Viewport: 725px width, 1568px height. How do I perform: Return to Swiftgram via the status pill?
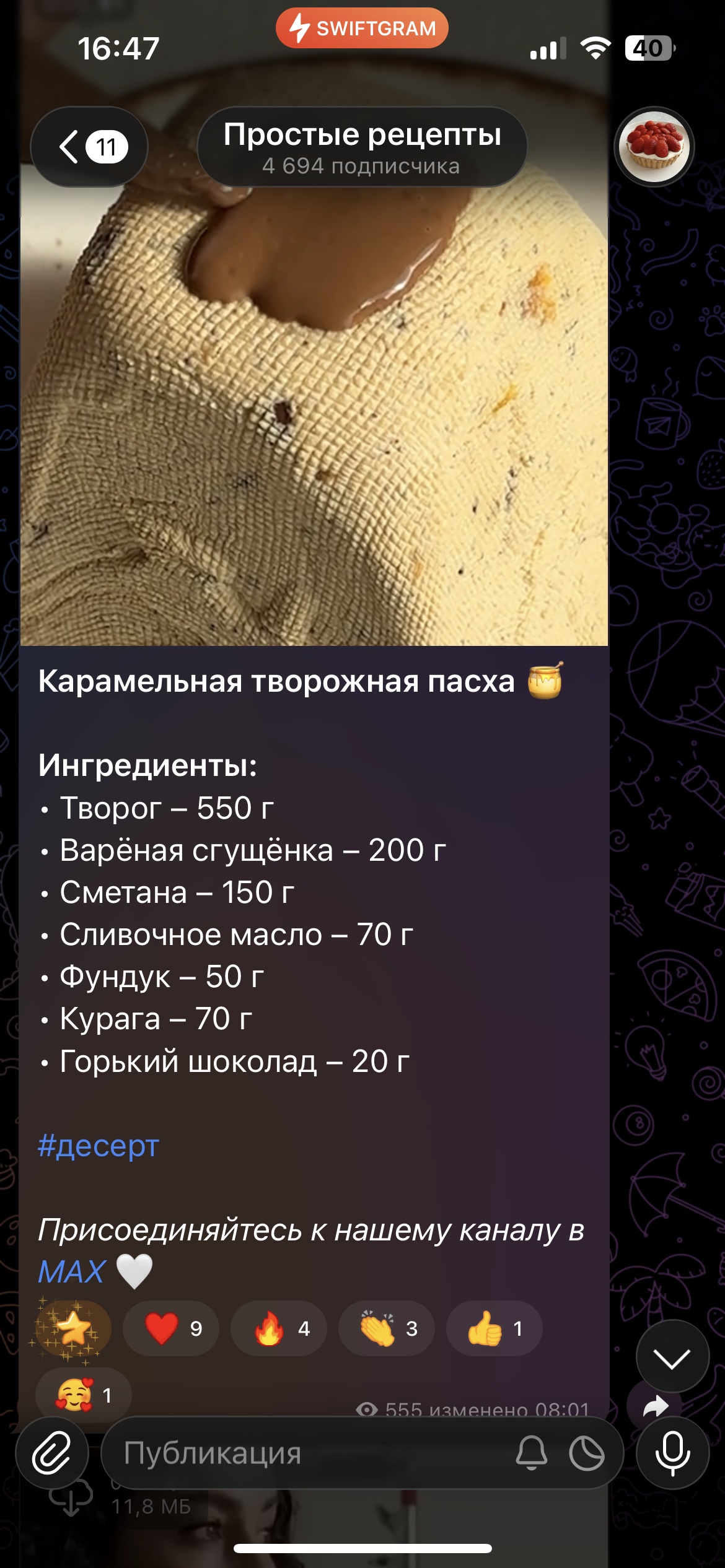(x=362, y=28)
